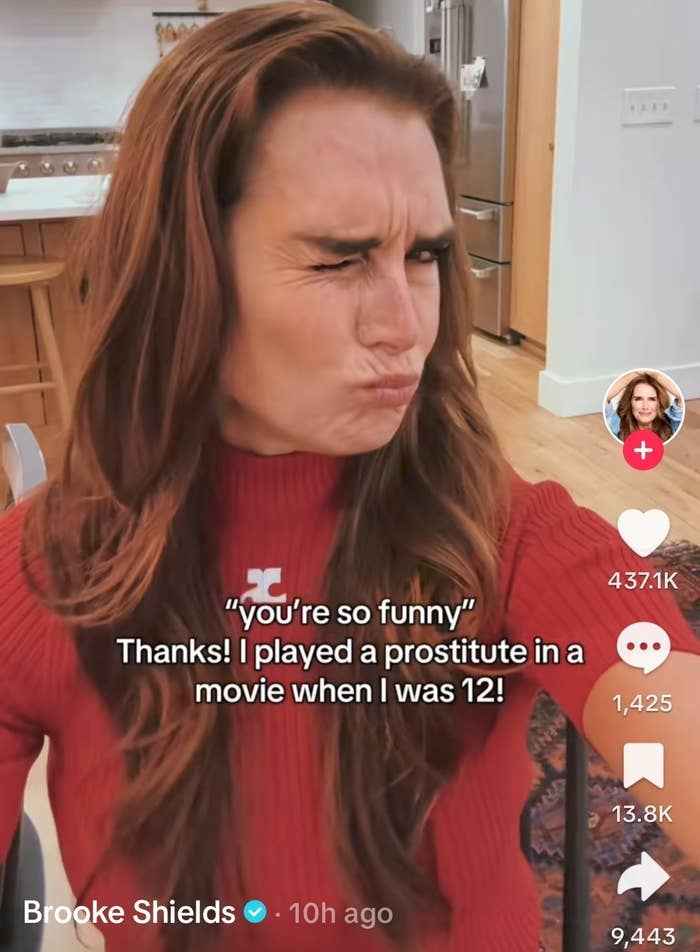Open the Brooke Shields username link
Image resolution: width=700 pixels, height=952 pixels.
tap(129, 912)
